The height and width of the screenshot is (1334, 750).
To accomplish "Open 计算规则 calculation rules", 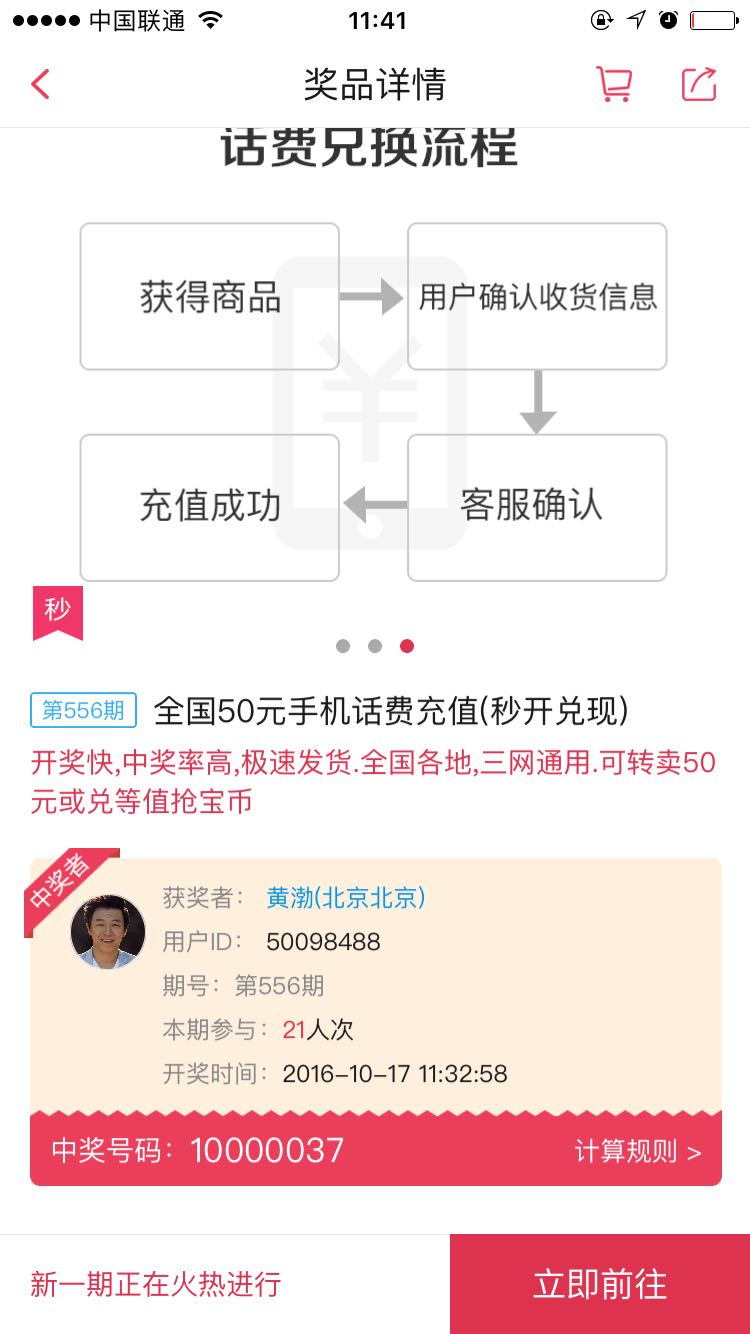I will [x=638, y=1151].
